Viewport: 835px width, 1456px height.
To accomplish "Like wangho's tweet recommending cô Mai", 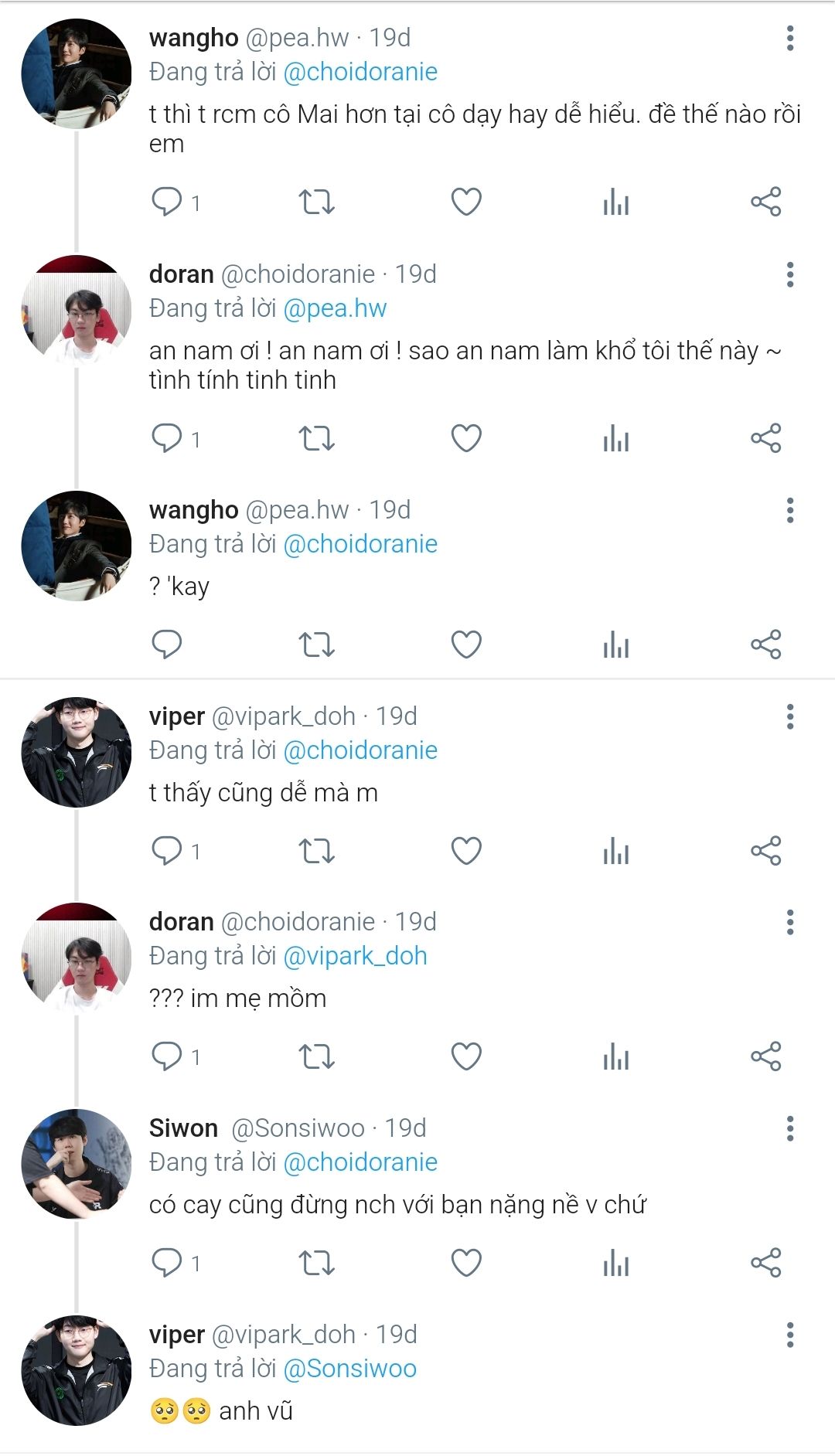I will 466,202.
